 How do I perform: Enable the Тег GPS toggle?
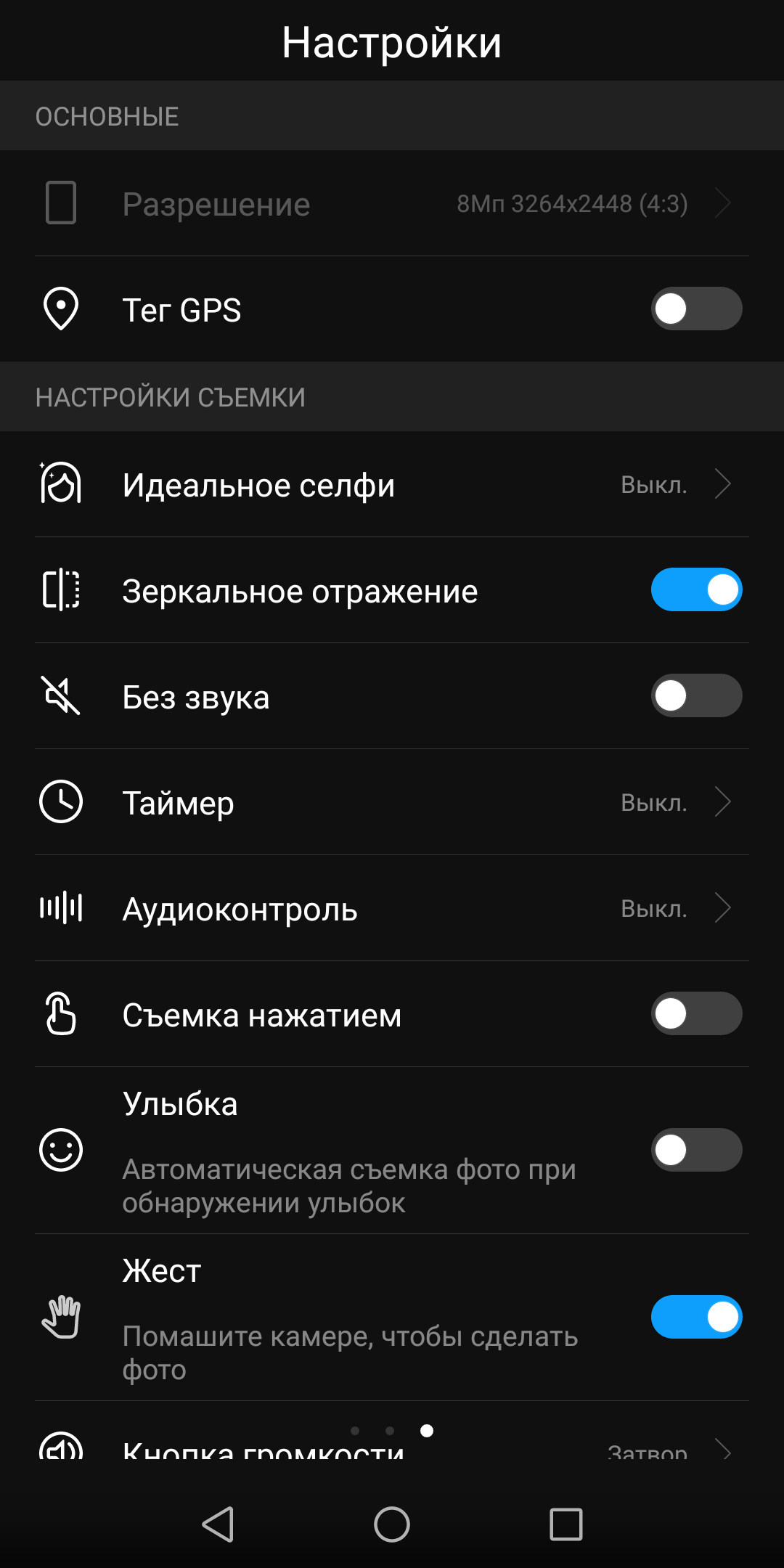coord(696,309)
